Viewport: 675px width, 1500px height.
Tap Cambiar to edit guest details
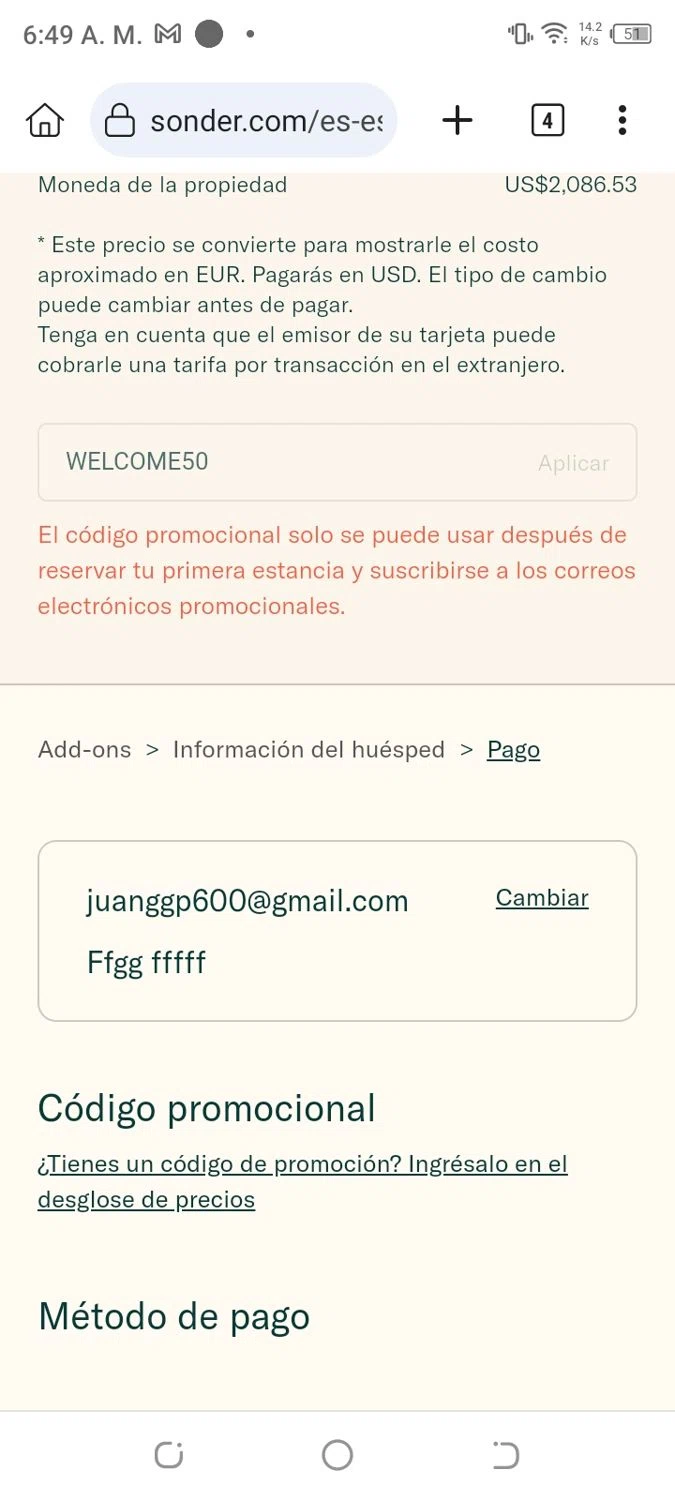coord(542,898)
